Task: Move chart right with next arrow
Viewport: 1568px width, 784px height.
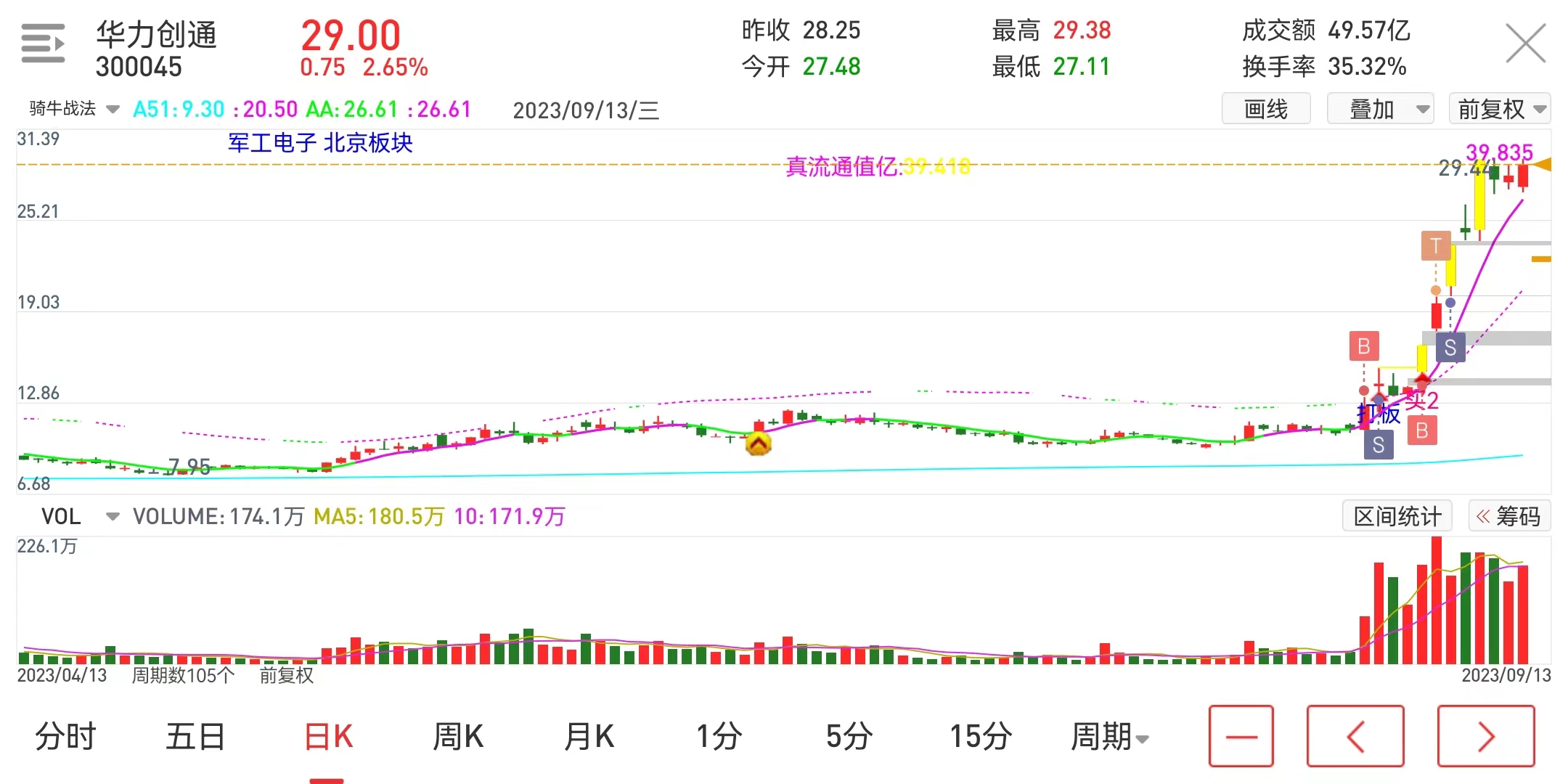Action: click(1486, 736)
